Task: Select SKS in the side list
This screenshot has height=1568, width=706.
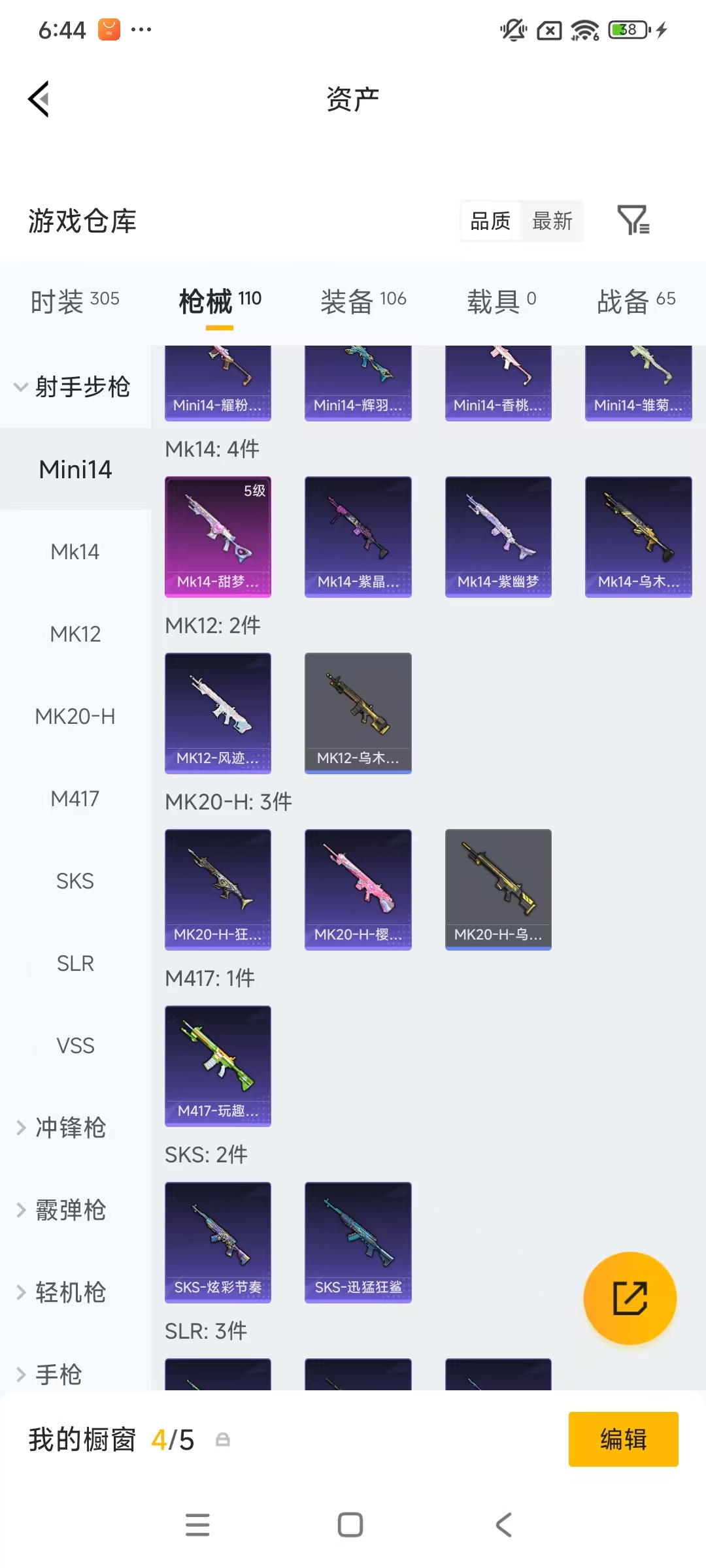Action: [75, 881]
